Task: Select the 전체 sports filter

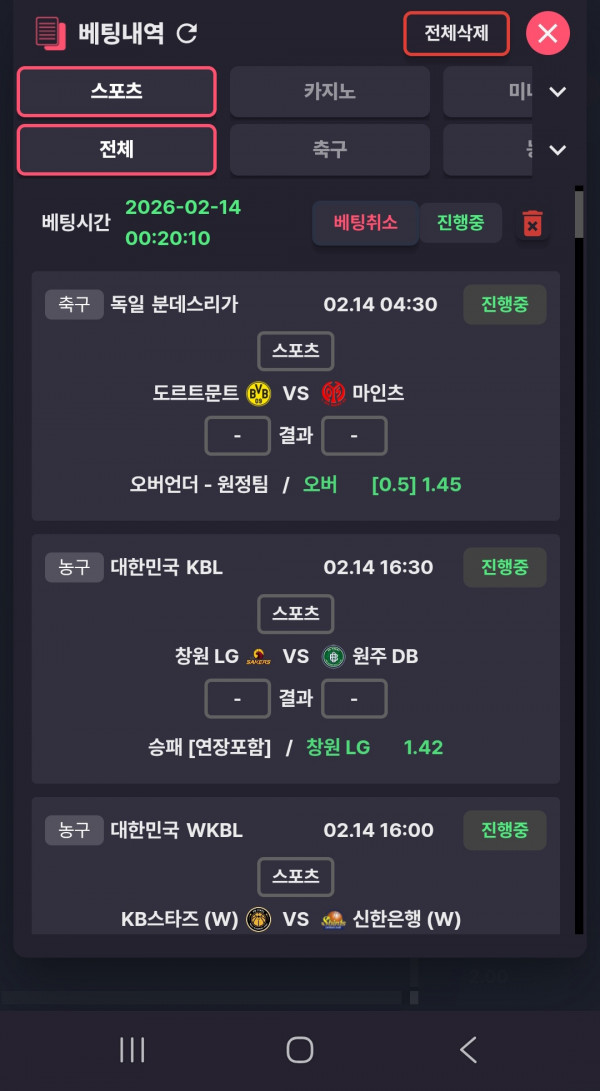Action: 117,150
